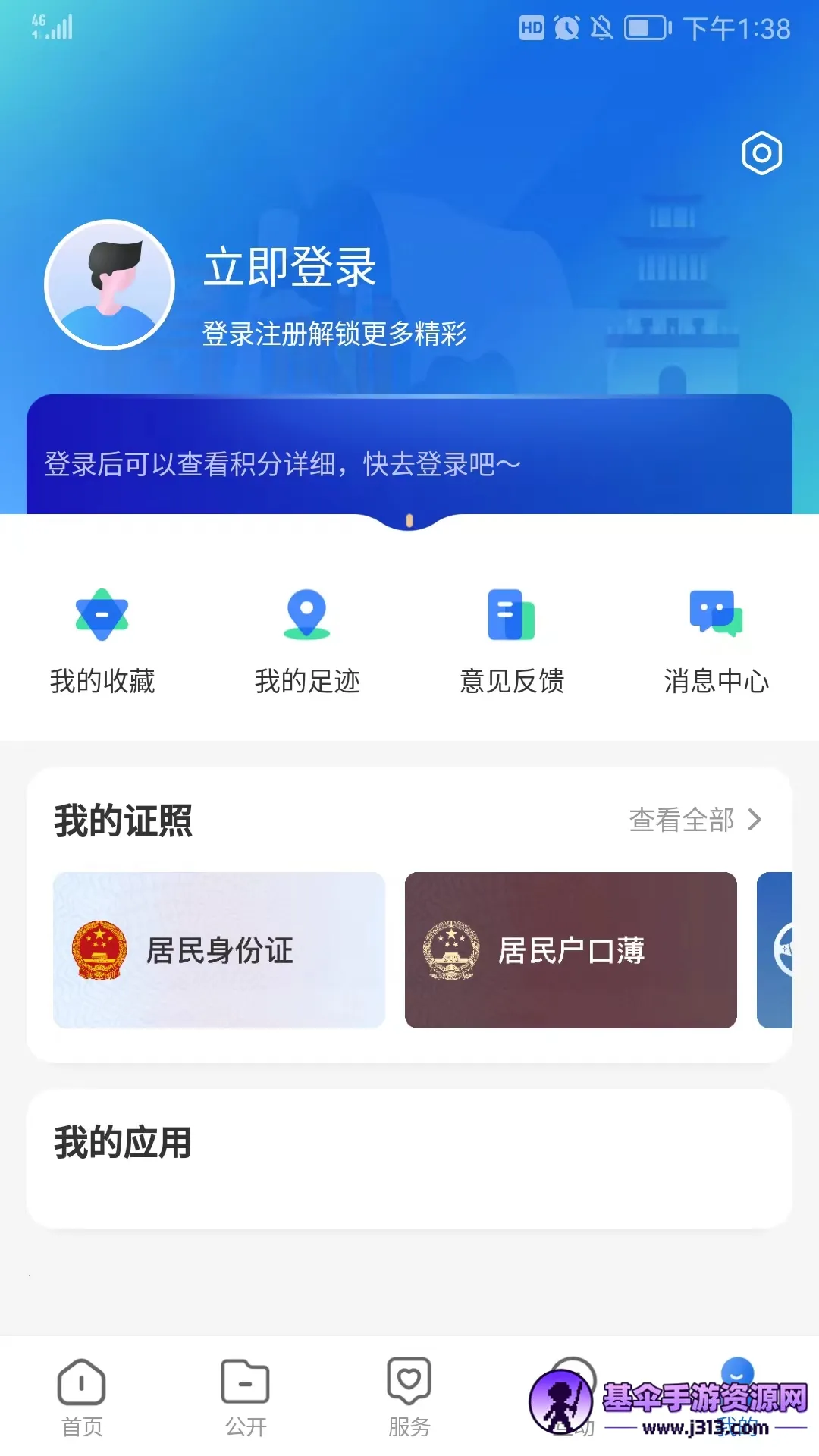The width and height of the screenshot is (819, 1456).
Task: Switch to the 首页 tab
Action: (82, 1397)
